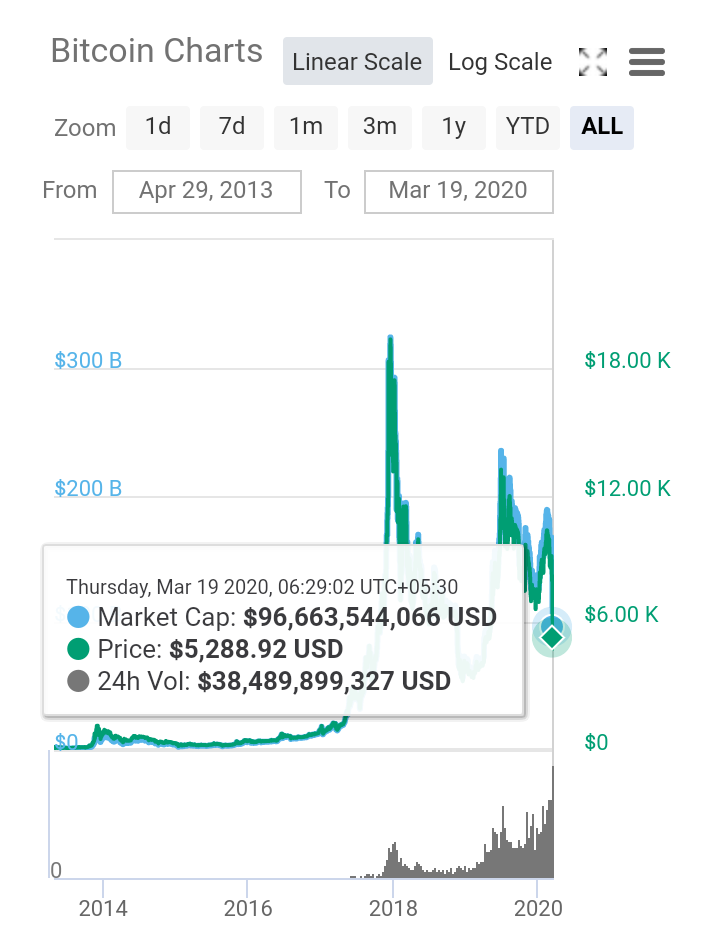This screenshot has width=720, height=931.
Task: Switch chart to Linear Scale
Action: (x=357, y=62)
